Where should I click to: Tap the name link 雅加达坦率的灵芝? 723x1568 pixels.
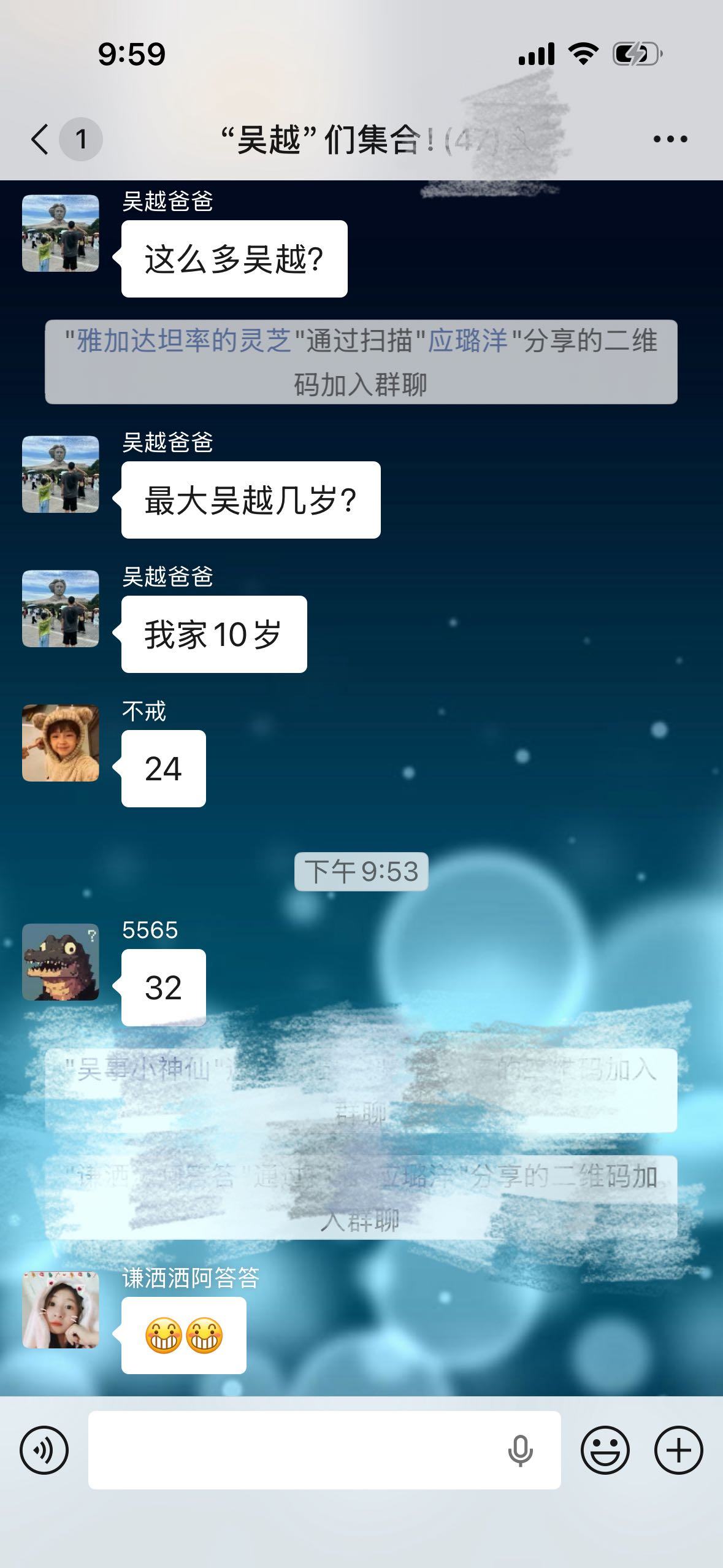[x=183, y=340]
